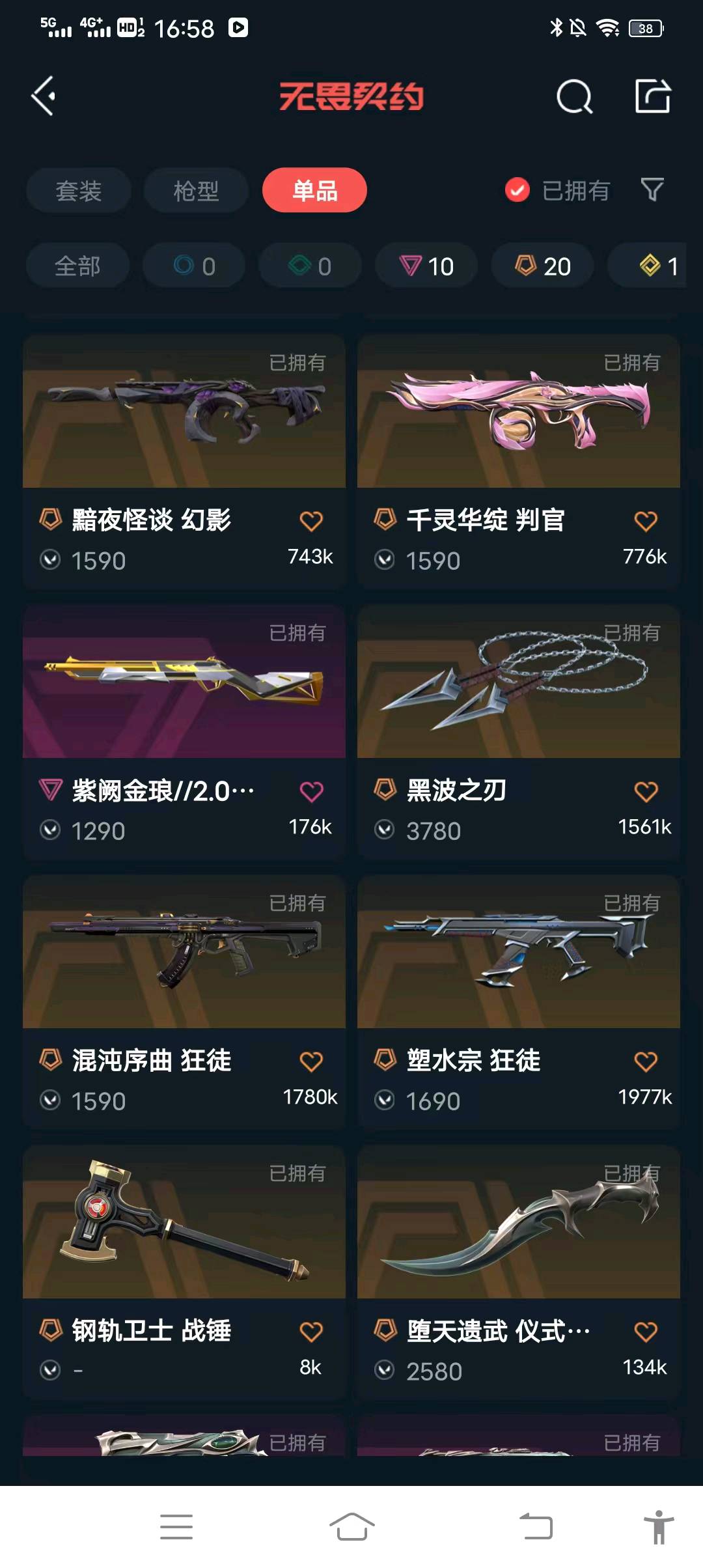This screenshot has height=1568, width=703.
Task: Tap the system home button
Action: click(x=351, y=1526)
